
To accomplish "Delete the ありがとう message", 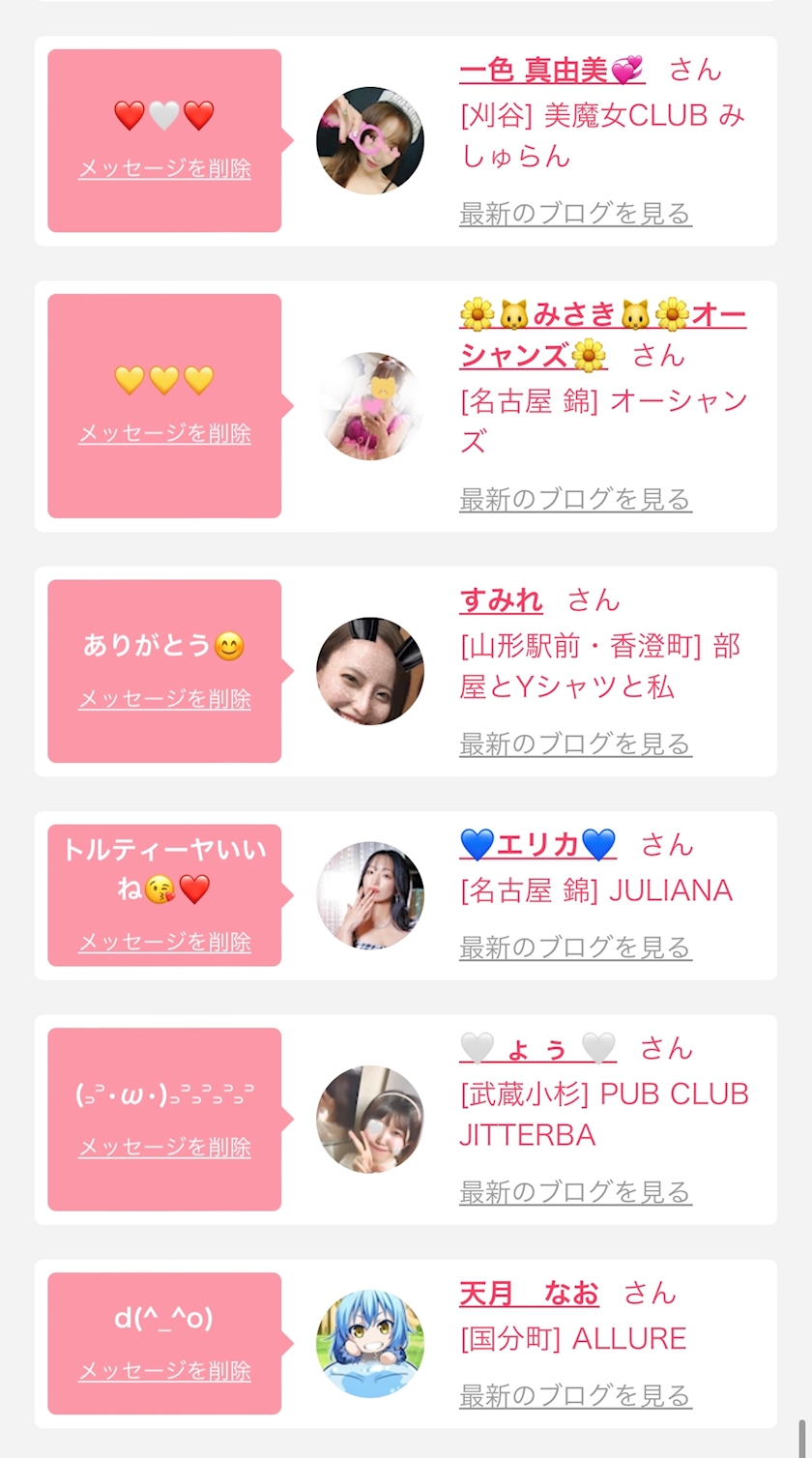I will pyautogui.click(x=164, y=699).
